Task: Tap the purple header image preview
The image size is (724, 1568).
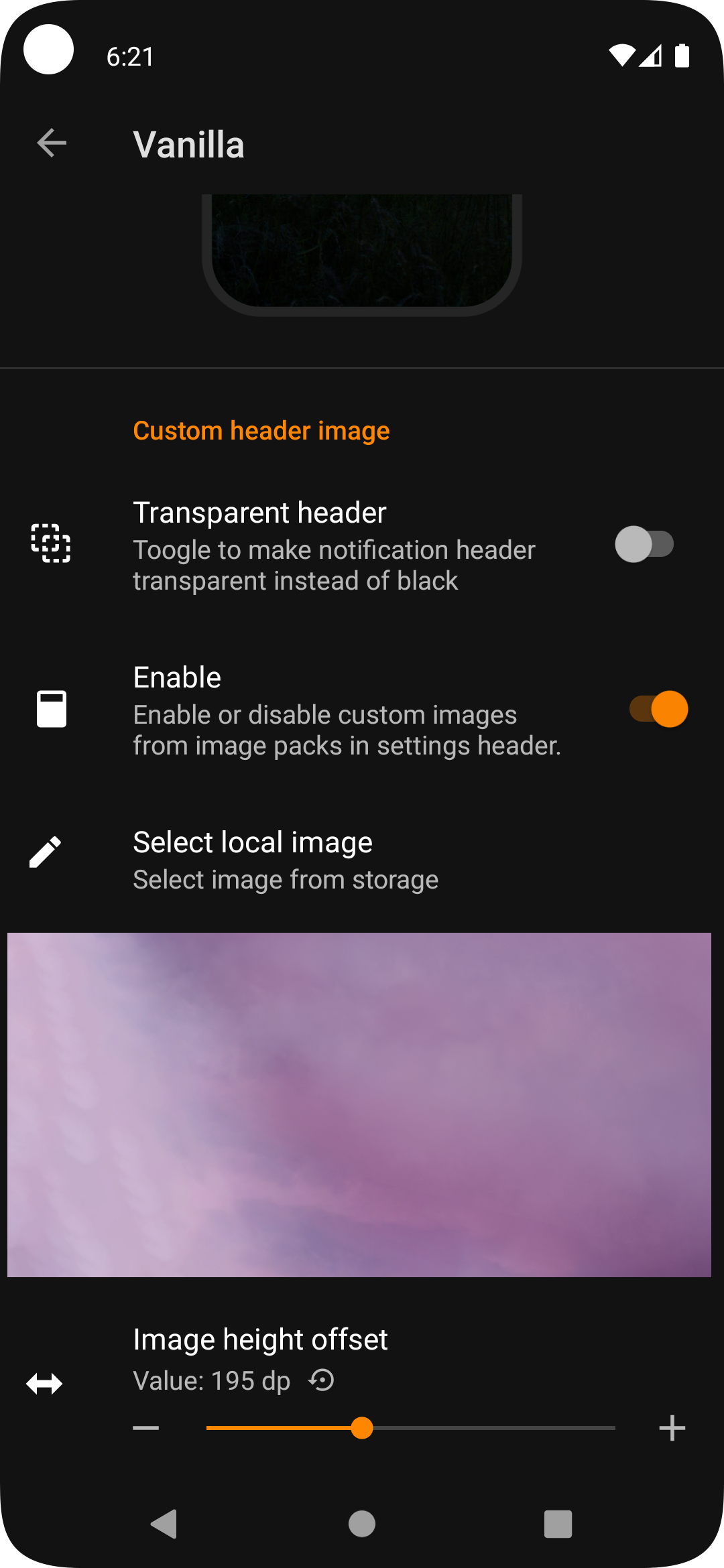Action: coord(359,1105)
